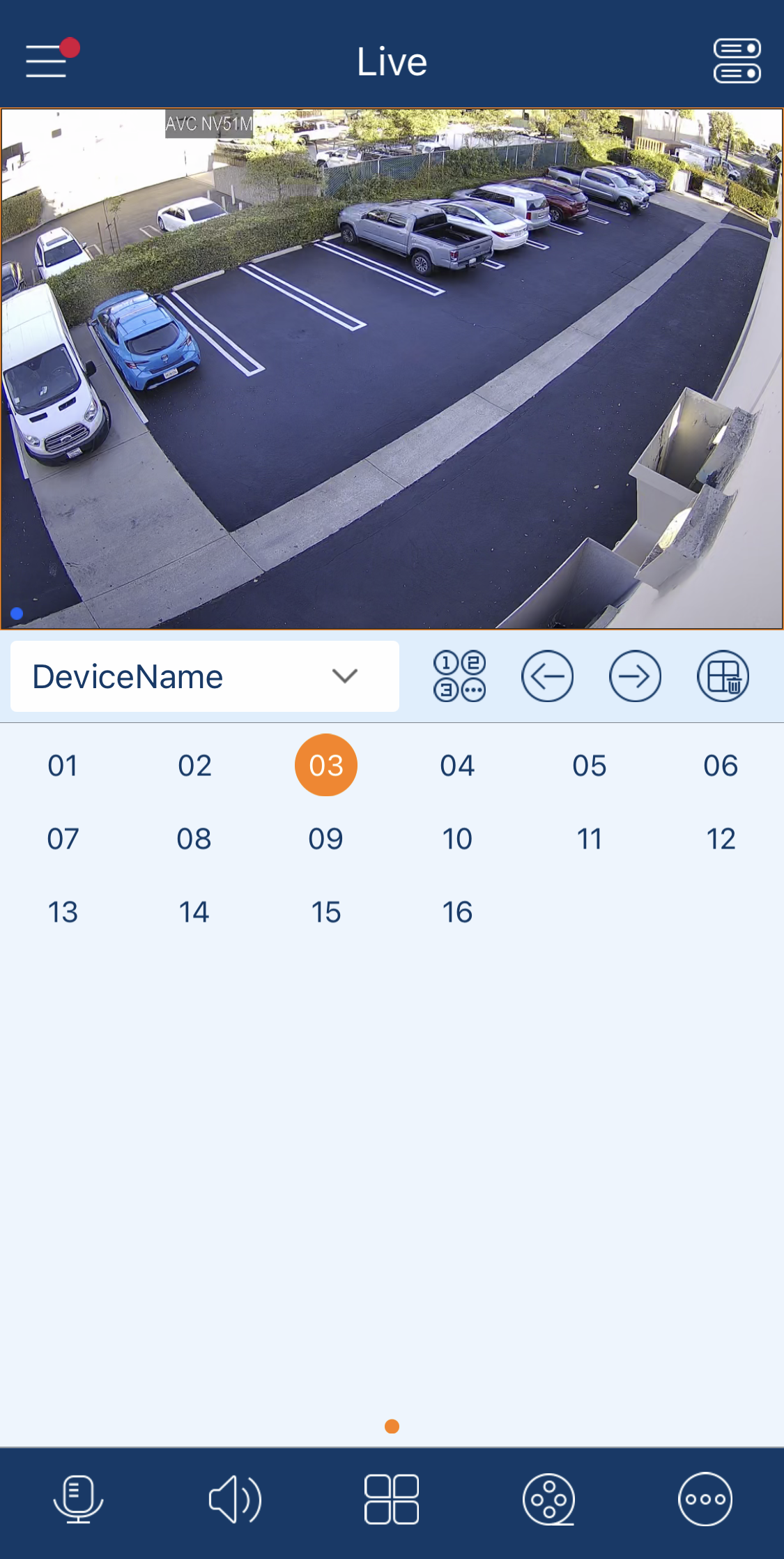784x1559 pixels.
Task: Select channel 04
Action: click(x=457, y=766)
